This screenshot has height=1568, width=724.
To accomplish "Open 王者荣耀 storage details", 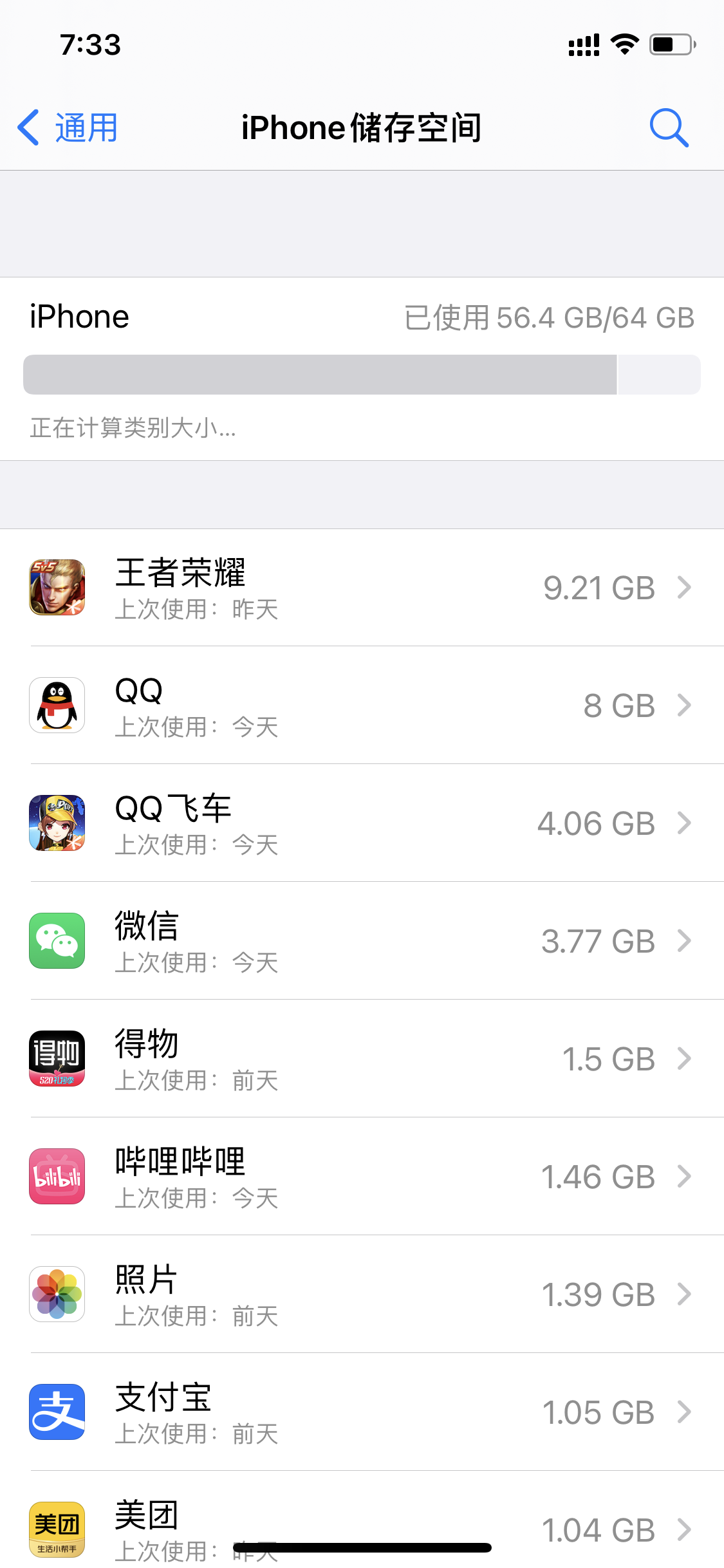I will coord(362,588).
